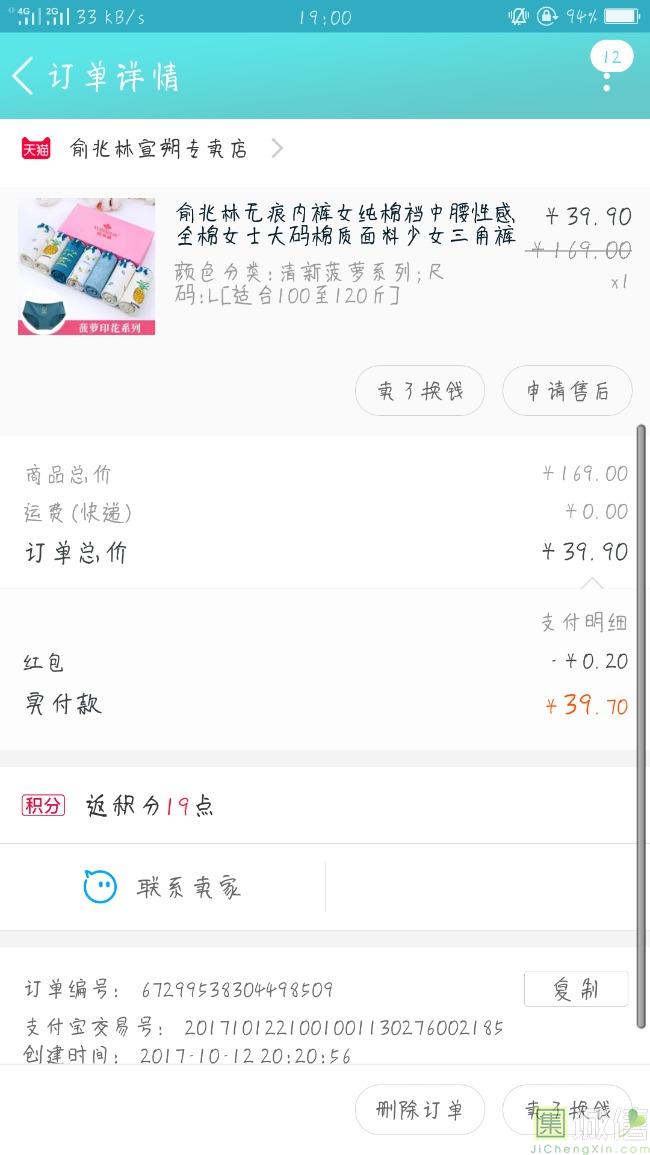View the 俞兆林无痕内裤 product details
Viewport: 650px width, 1155px height.
345,225
